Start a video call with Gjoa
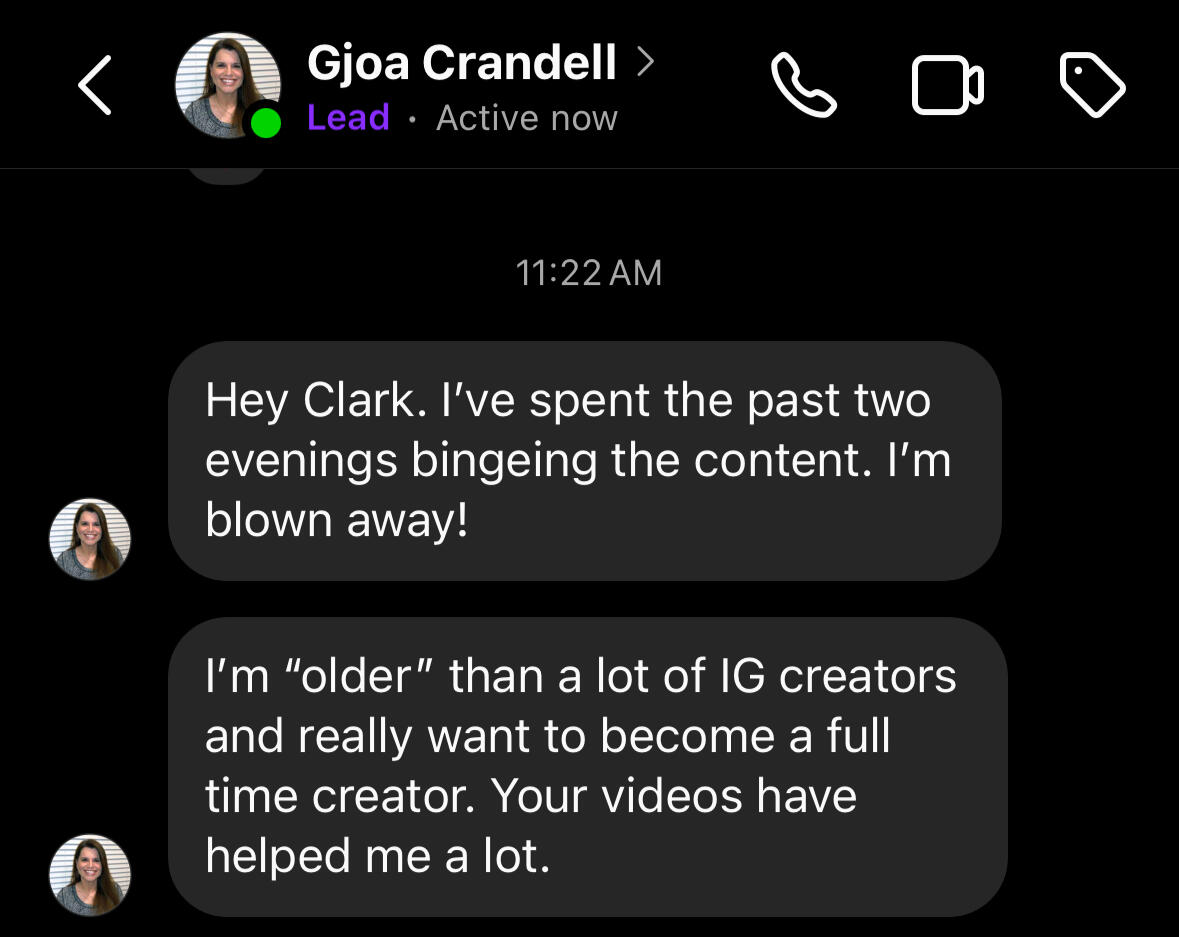This screenshot has width=1179, height=937. click(947, 85)
